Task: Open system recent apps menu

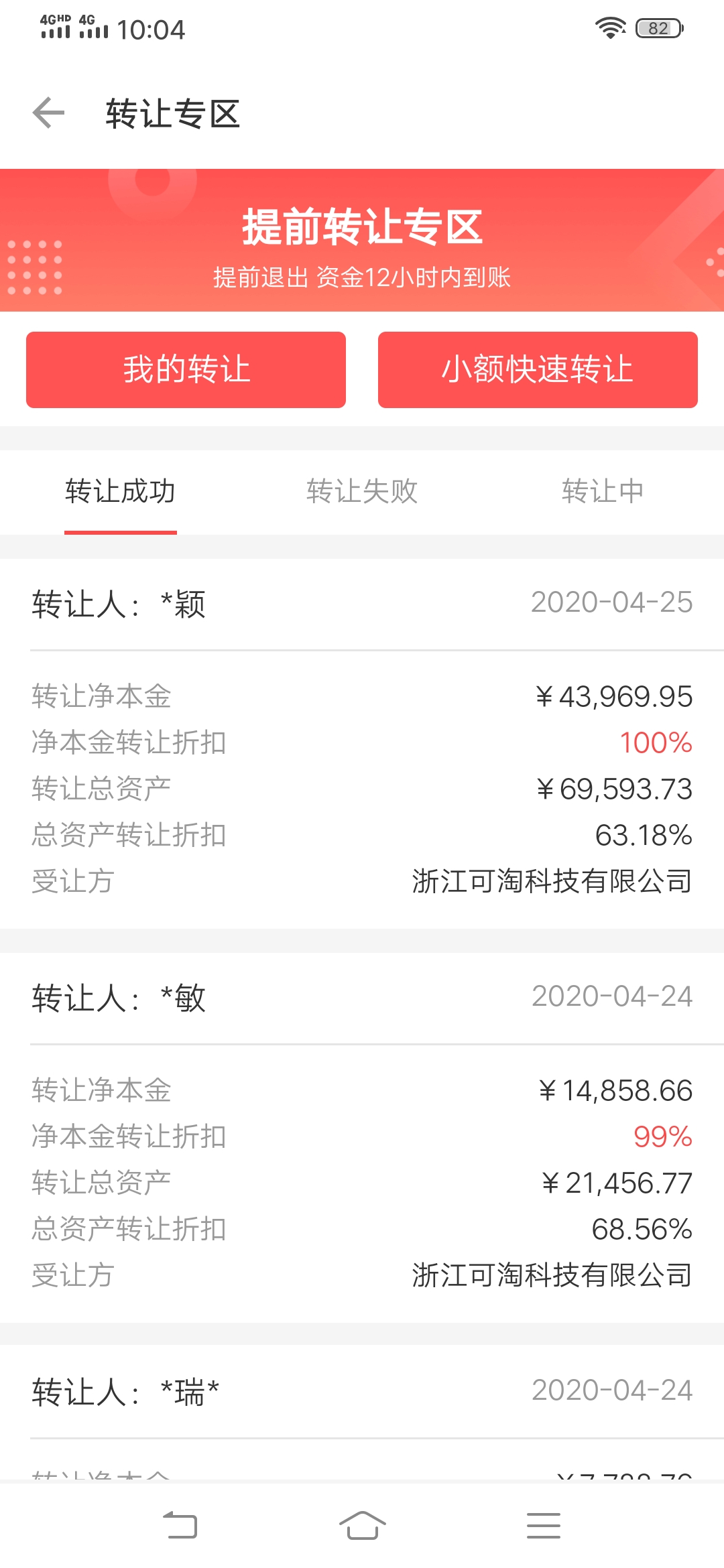Action: coord(543,1526)
